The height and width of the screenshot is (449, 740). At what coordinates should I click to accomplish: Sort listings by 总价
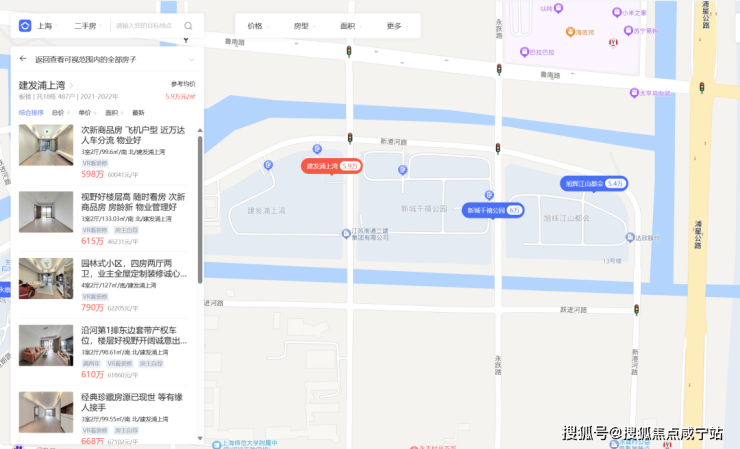click(x=59, y=113)
